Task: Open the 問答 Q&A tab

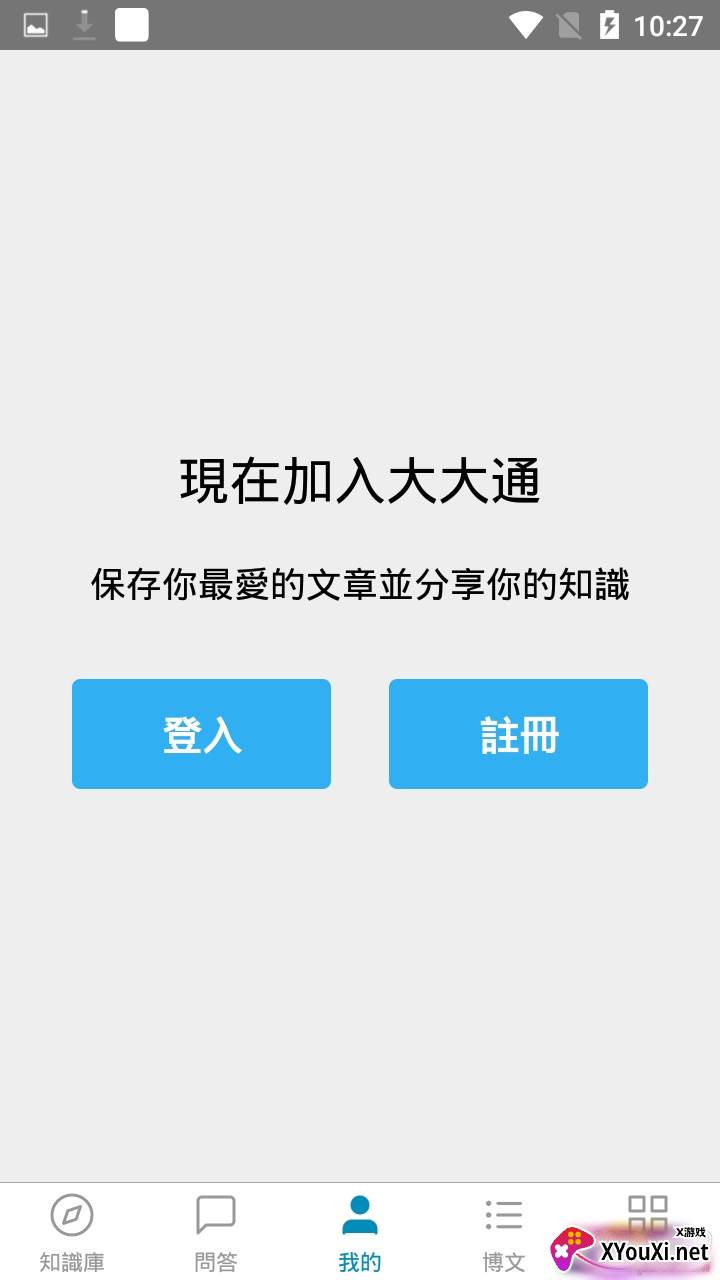Action: (216, 1232)
